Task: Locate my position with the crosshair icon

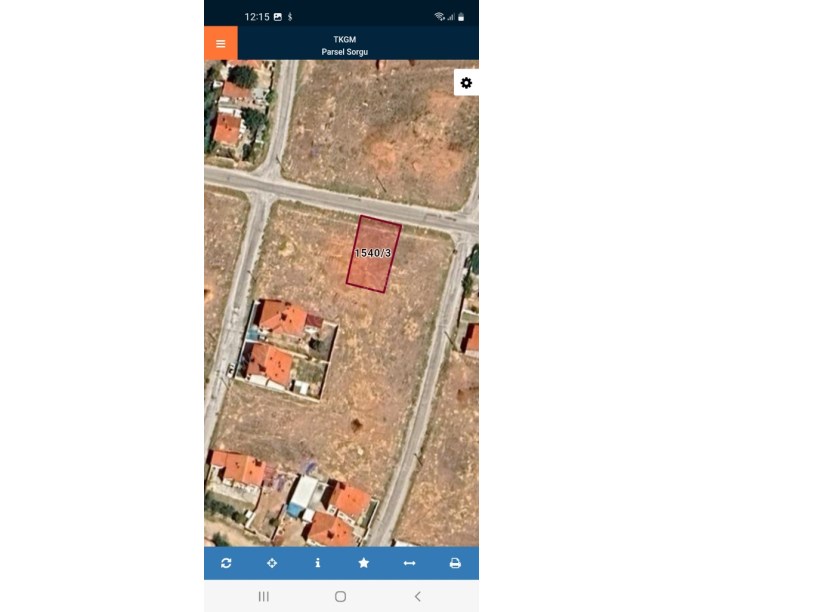Action: point(272,563)
